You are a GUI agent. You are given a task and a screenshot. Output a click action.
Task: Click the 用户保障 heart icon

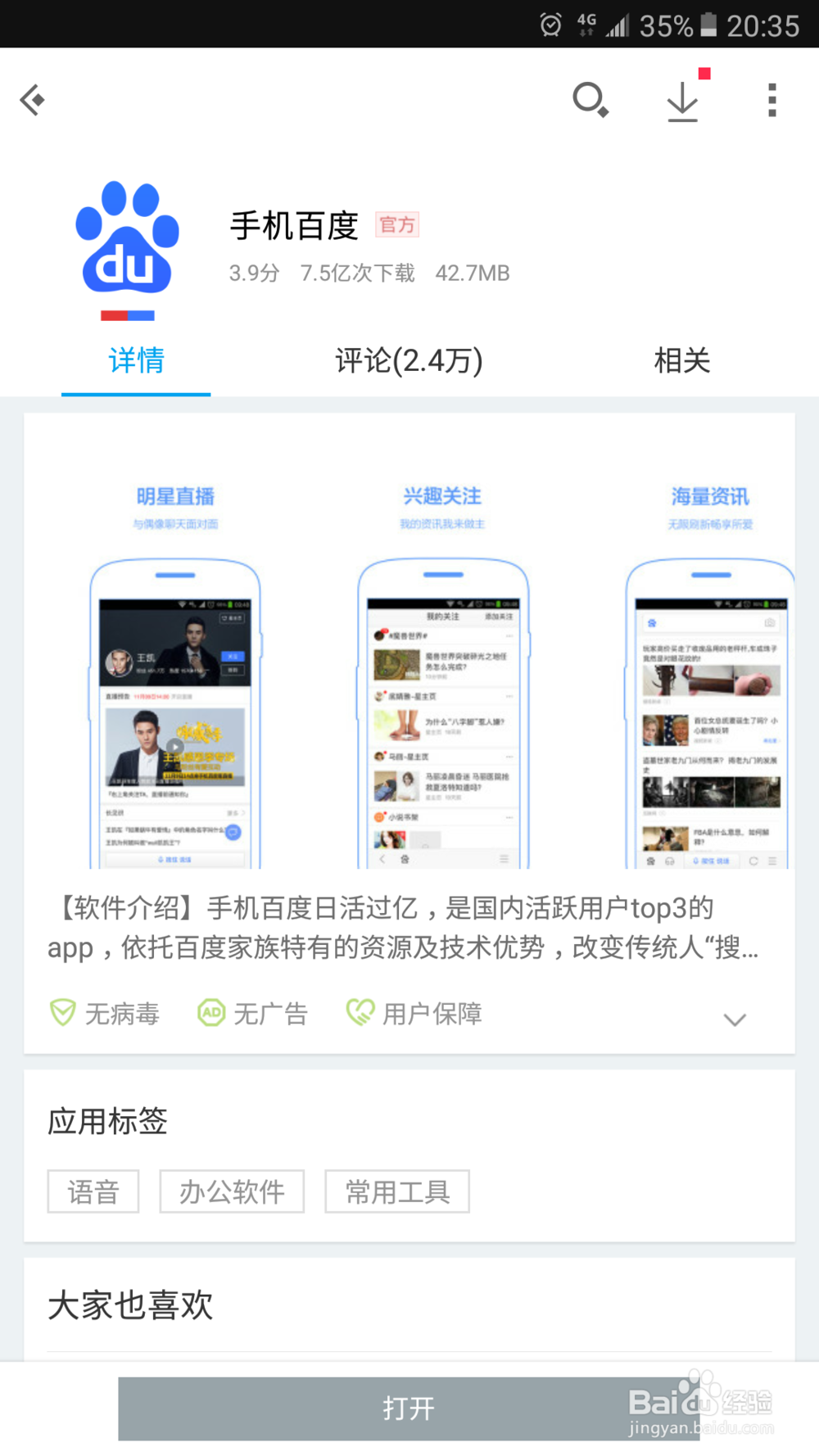click(x=360, y=1012)
